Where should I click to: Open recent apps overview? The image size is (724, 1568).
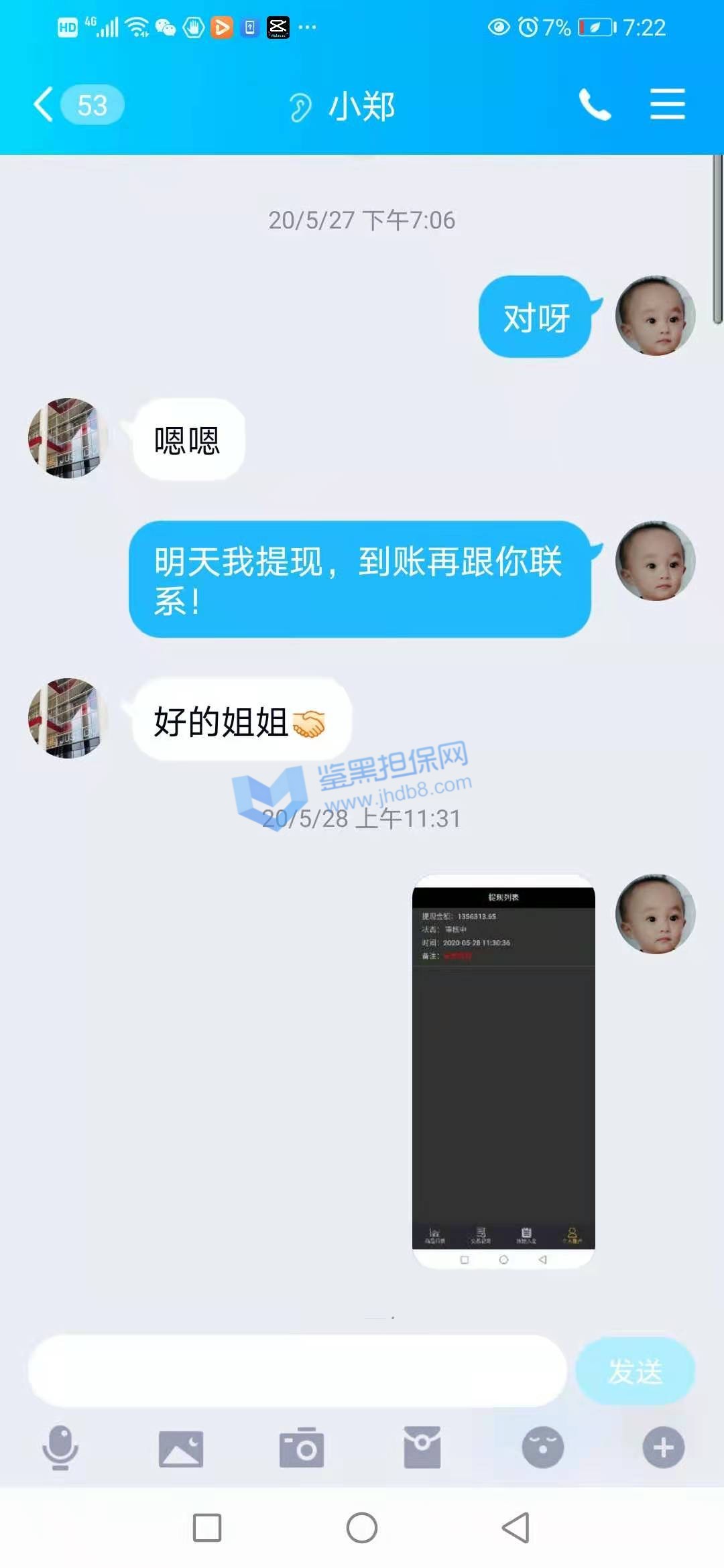[207, 1528]
